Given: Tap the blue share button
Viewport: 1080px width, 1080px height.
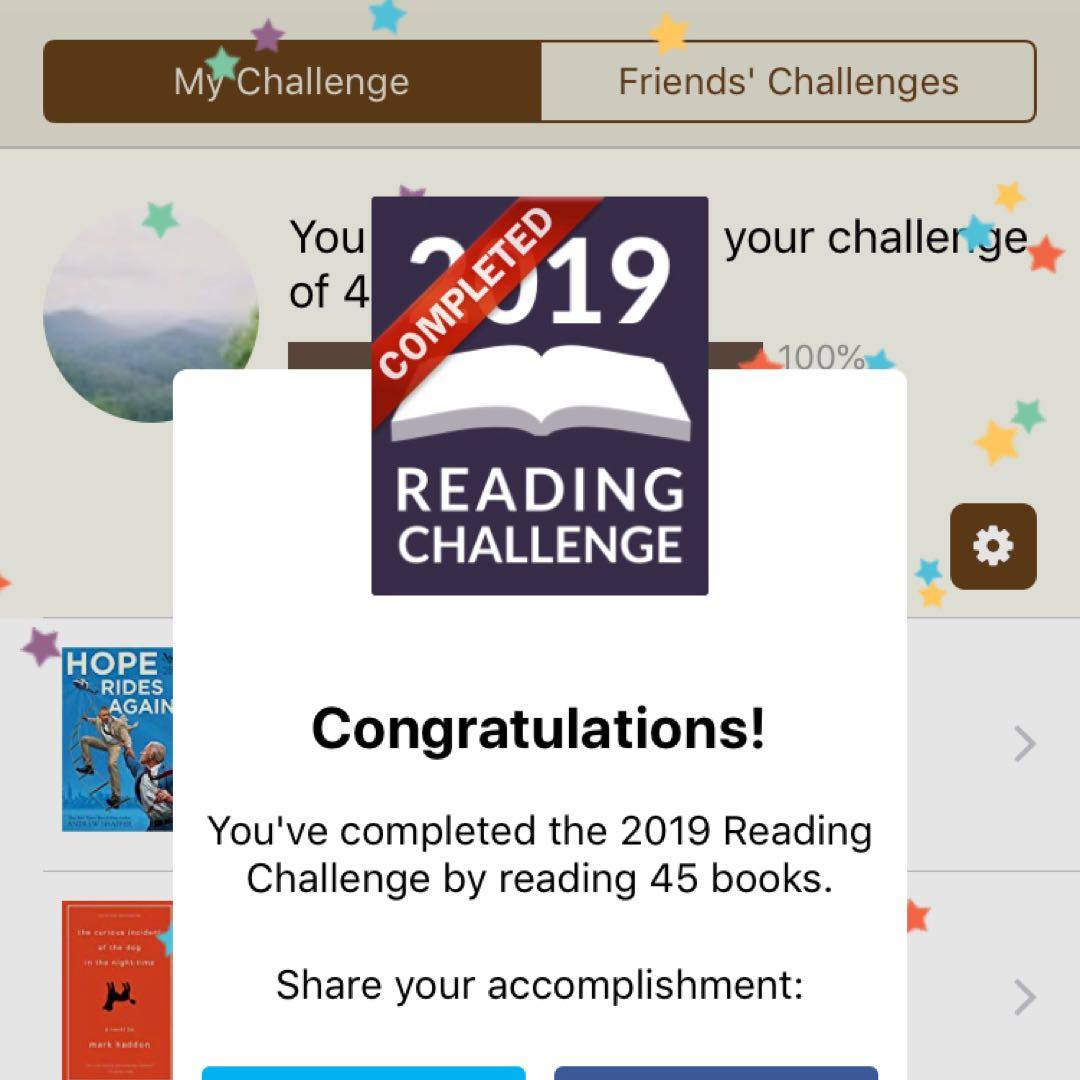Looking at the screenshot, I should pyautogui.click(x=363, y=1072).
